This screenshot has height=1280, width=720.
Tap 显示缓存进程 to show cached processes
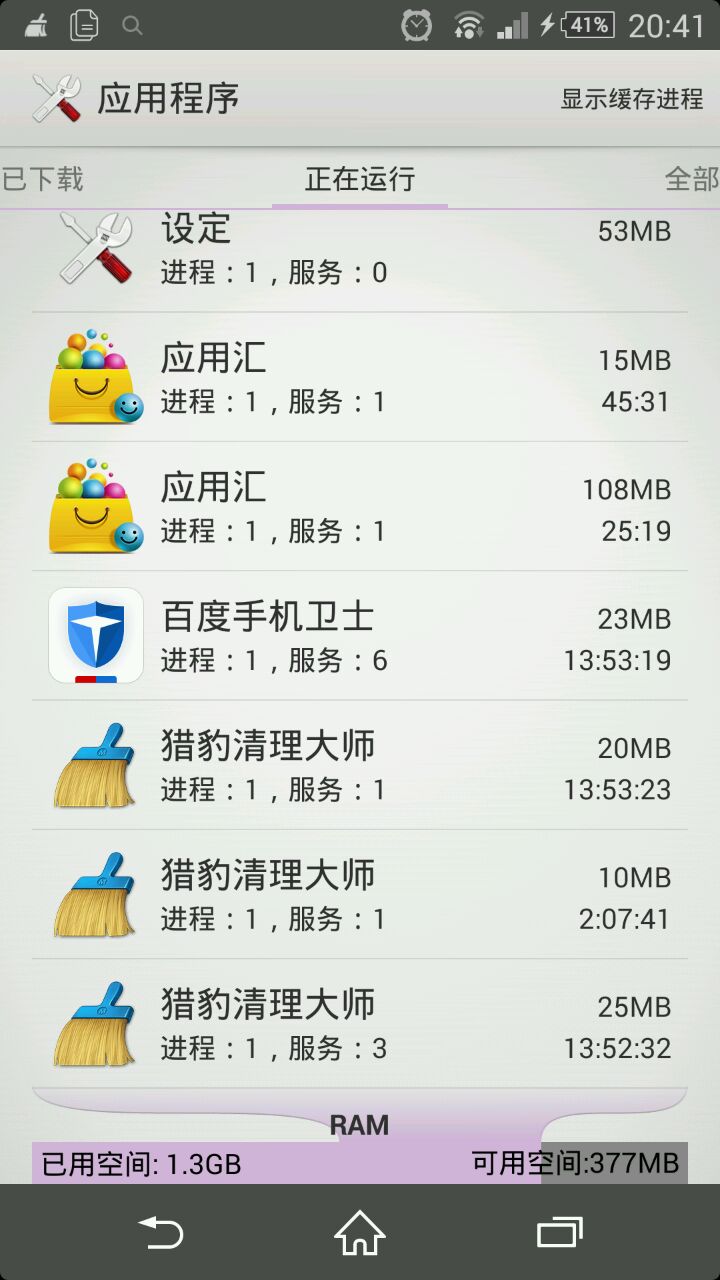631,99
